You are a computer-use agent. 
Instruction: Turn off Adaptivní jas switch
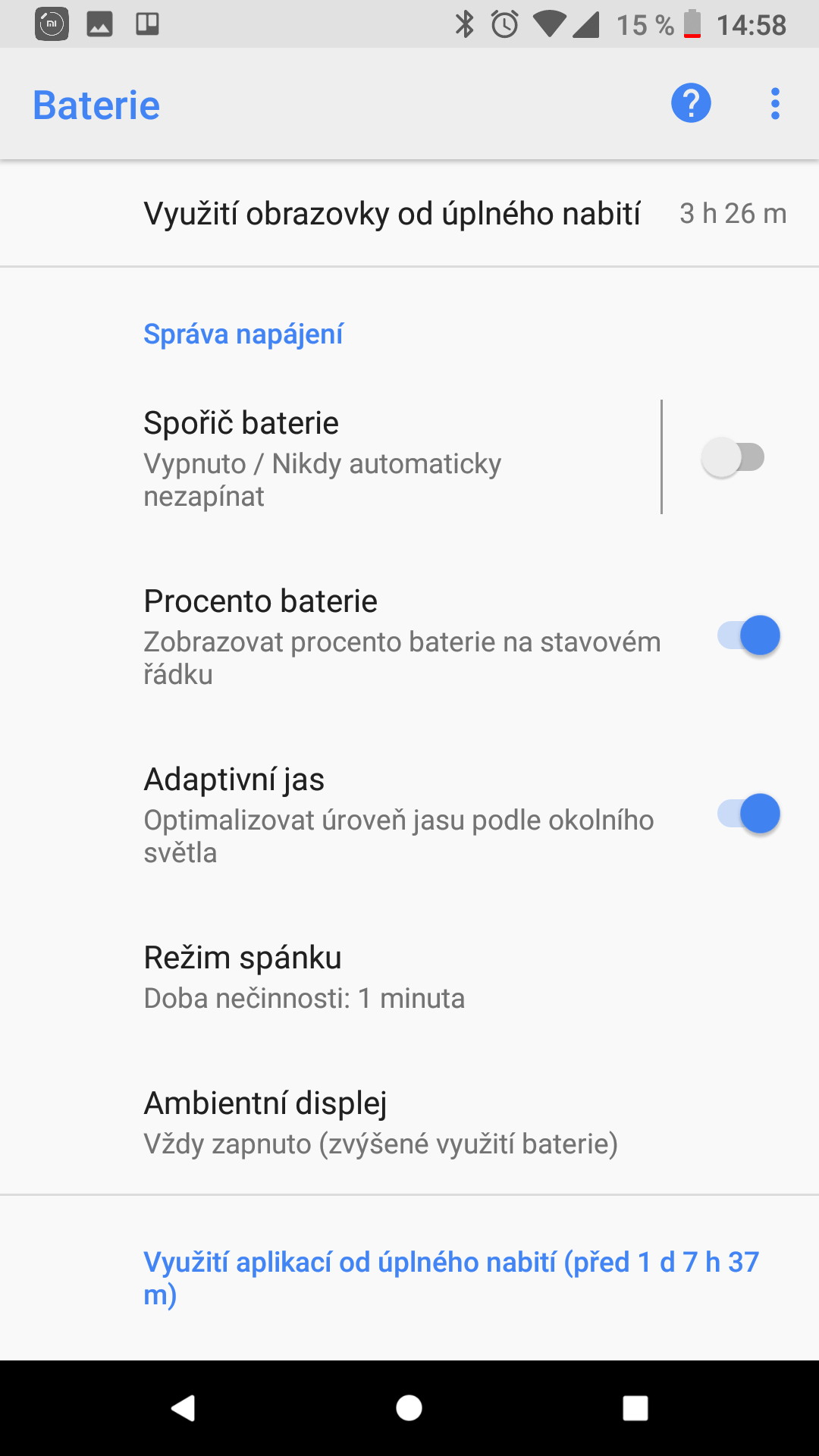748,814
